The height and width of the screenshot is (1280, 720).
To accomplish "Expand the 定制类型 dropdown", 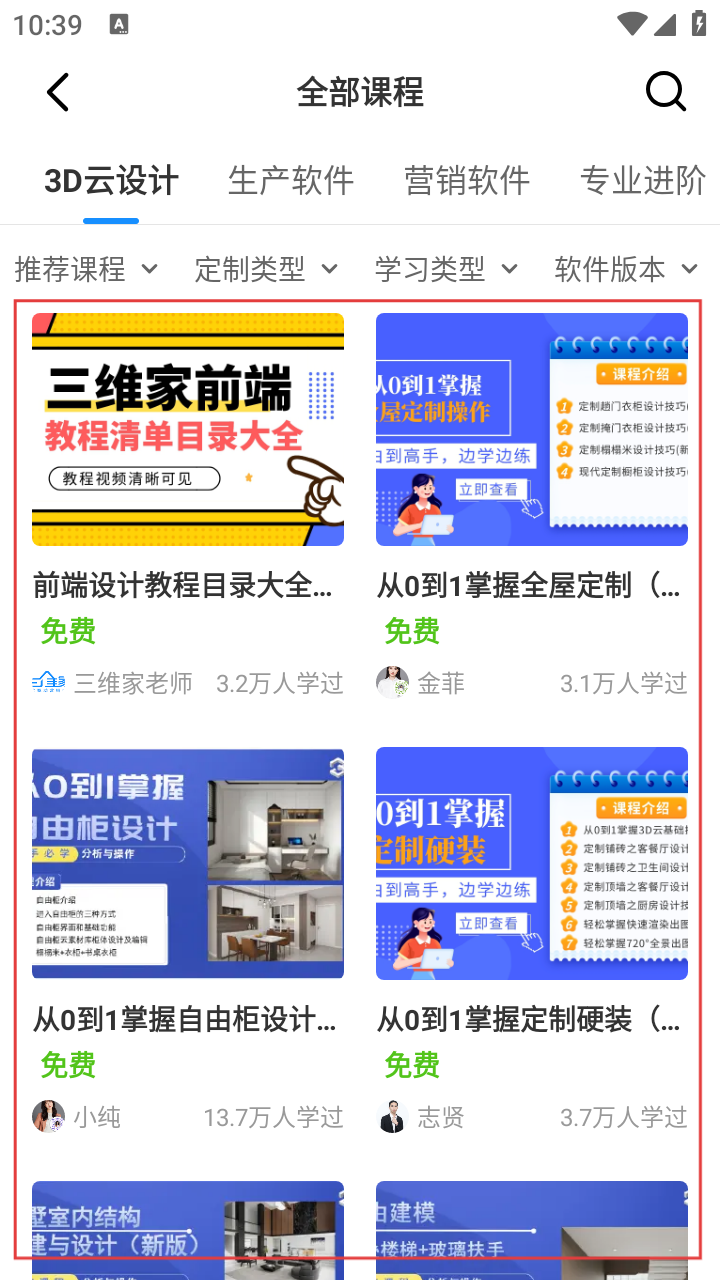I will [x=266, y=269].
